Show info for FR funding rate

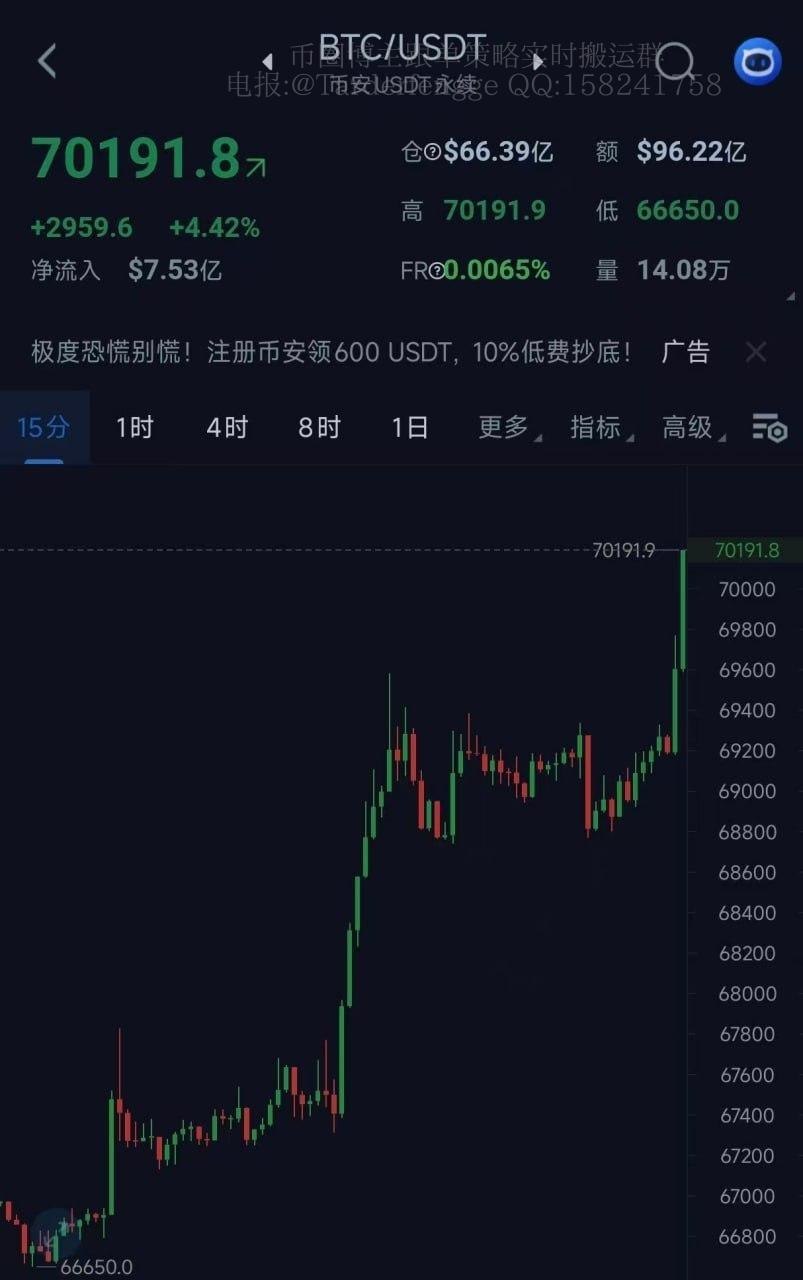436,271
